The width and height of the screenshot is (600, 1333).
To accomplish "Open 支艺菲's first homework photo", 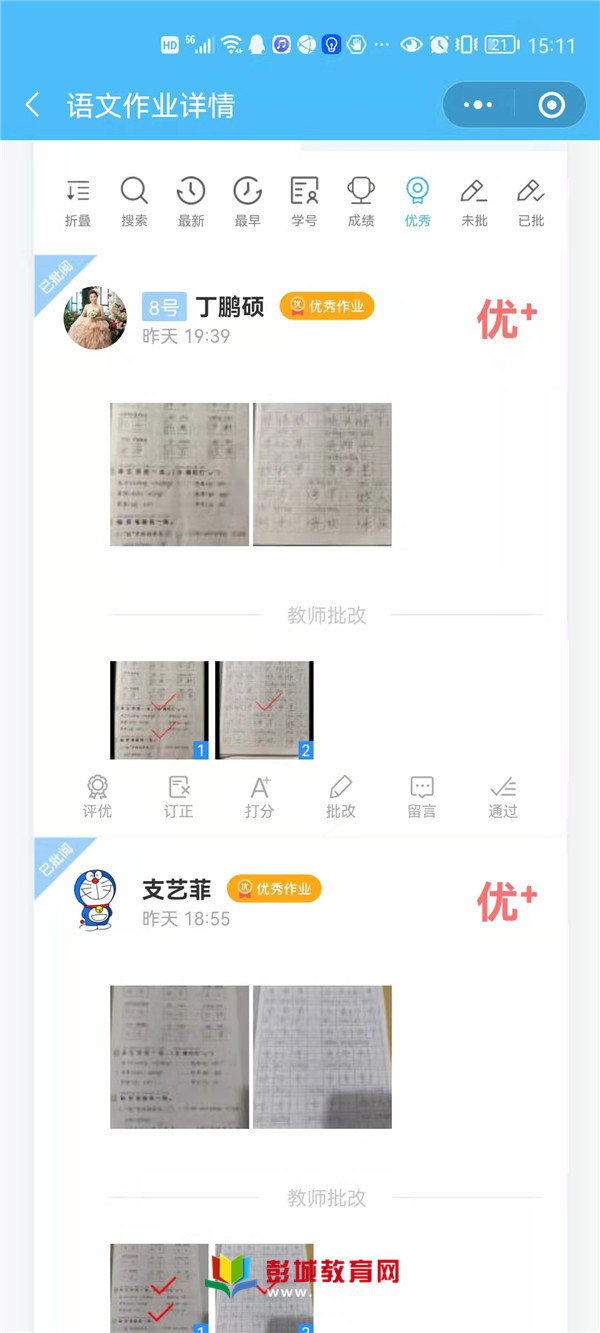I will tap(179, 1057).
